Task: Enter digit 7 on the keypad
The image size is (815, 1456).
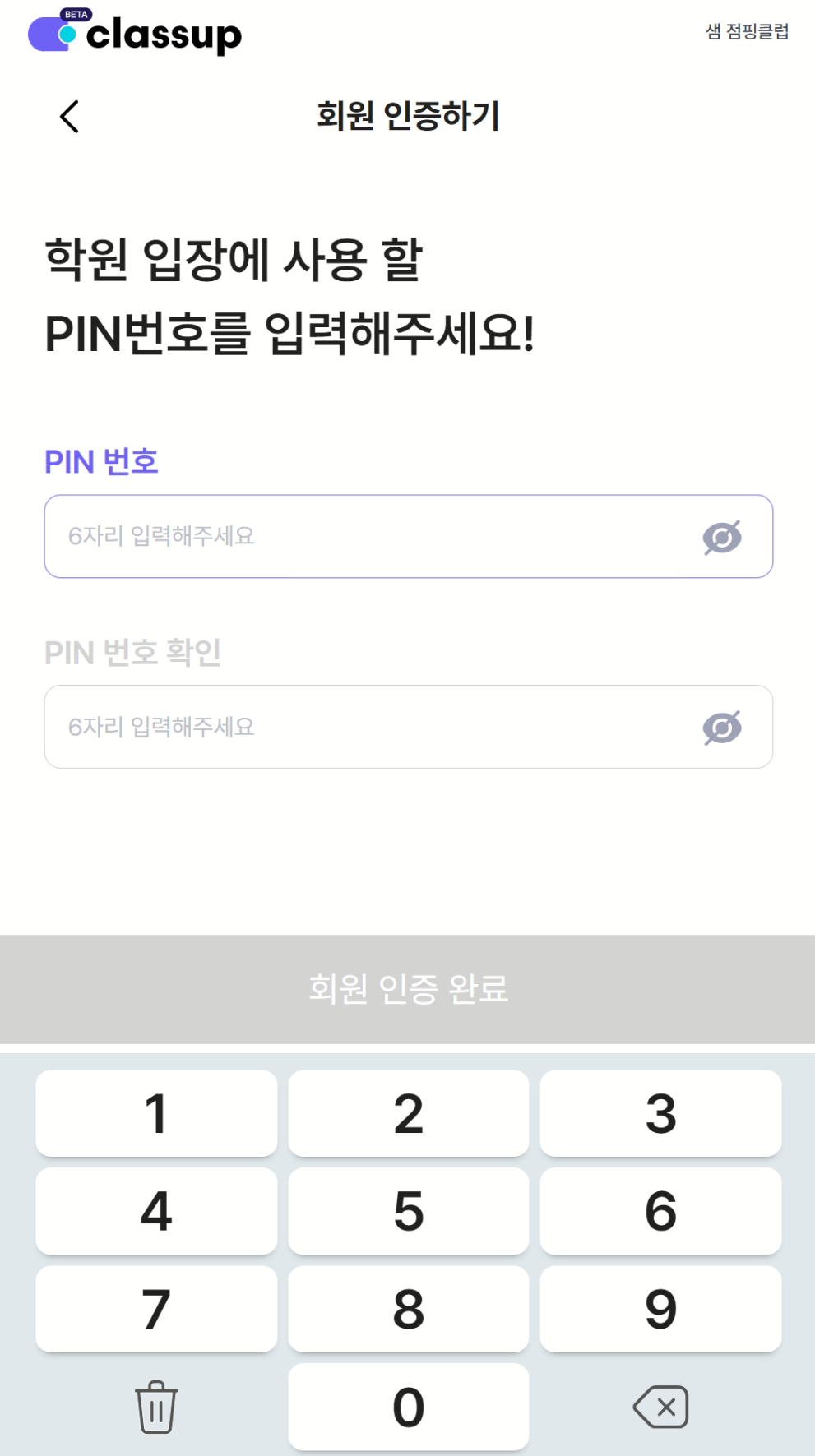Action: pyautogui.click(x=156, y=1310)
